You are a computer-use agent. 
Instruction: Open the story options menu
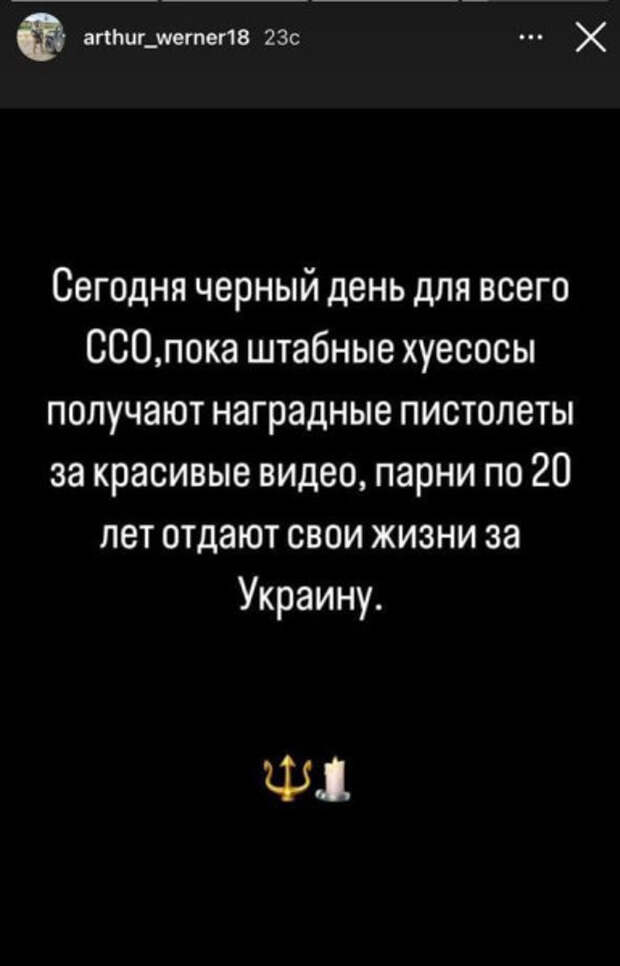[x=532, y=40]
